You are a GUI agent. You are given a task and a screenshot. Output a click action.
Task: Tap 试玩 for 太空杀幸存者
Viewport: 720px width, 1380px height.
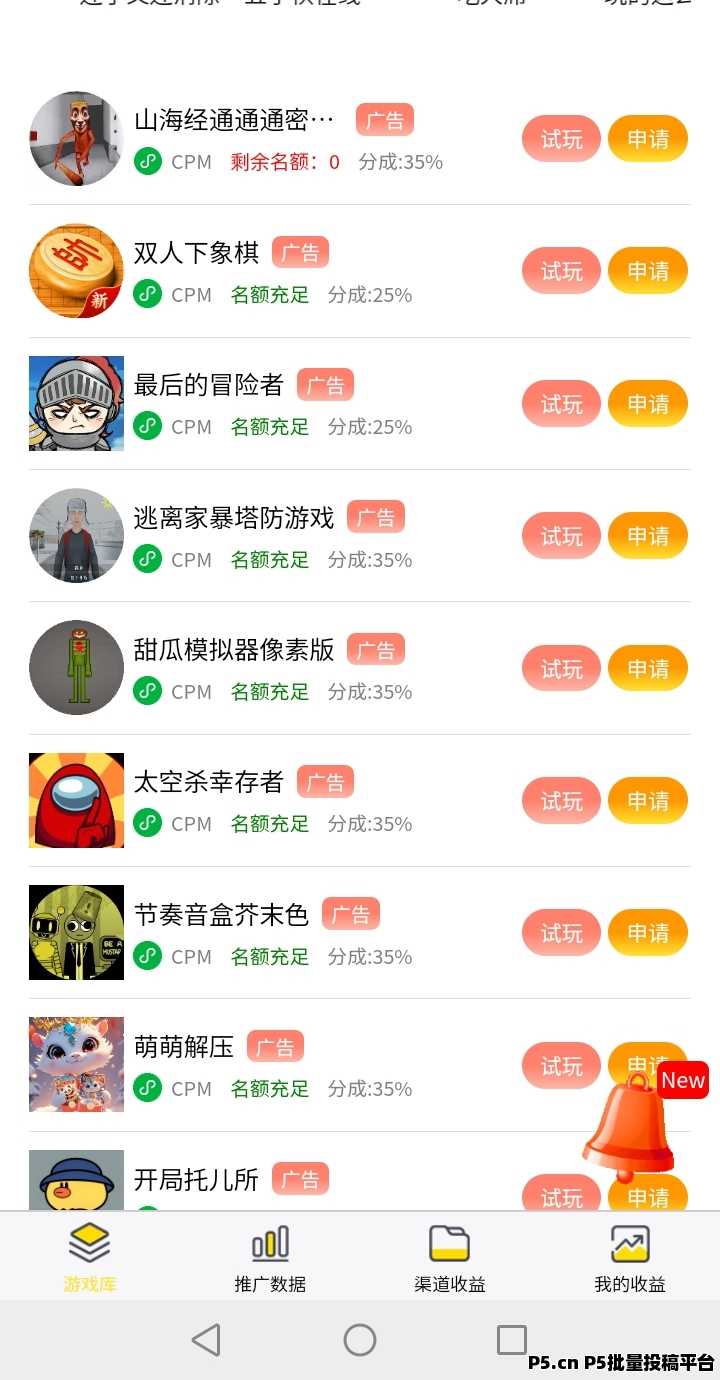click(x=561, y=801)
